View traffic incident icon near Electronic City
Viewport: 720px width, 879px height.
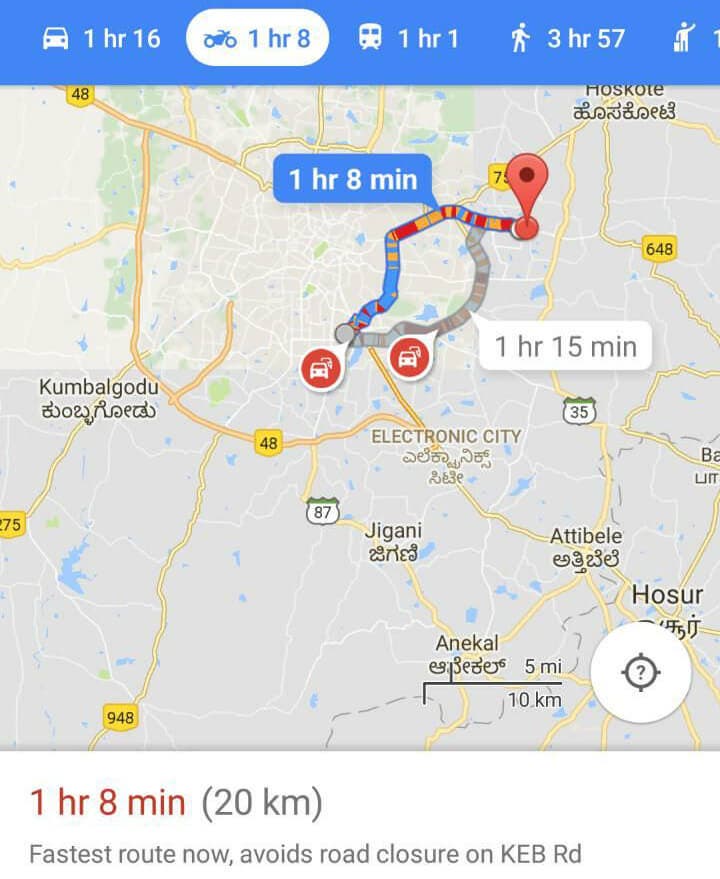409,357
